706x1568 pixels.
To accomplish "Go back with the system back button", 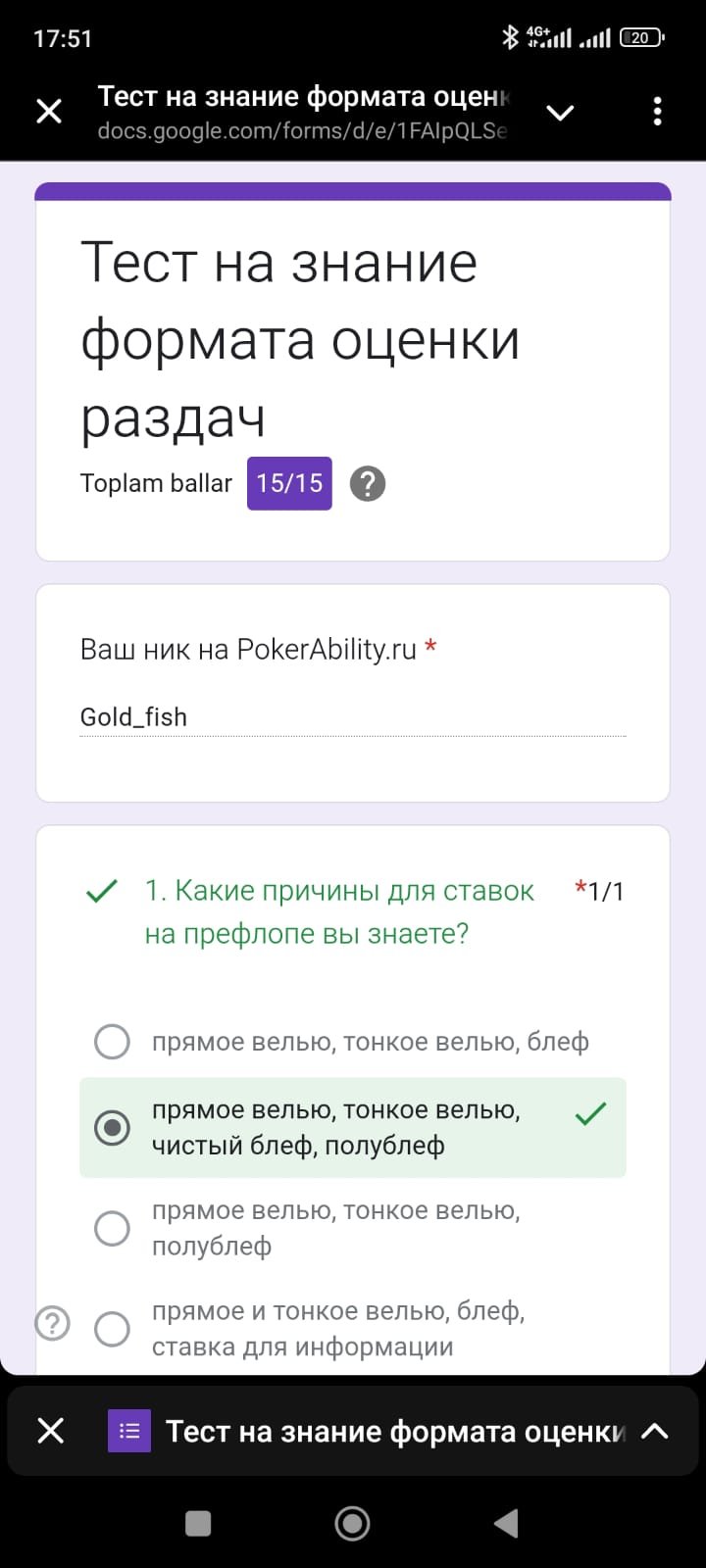I will tap(506, 1523).
